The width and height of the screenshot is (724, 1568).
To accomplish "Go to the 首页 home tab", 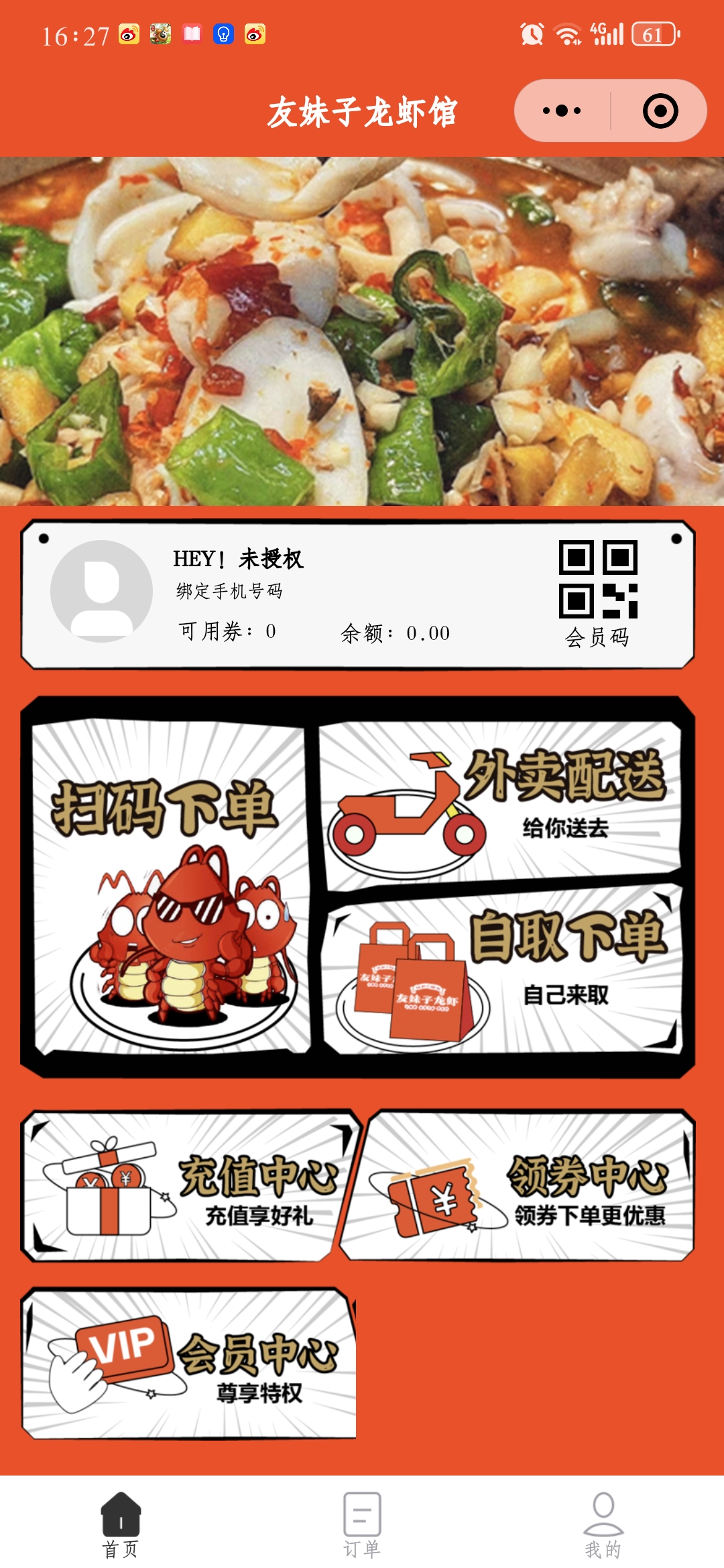I will (x=121, y=1525).
